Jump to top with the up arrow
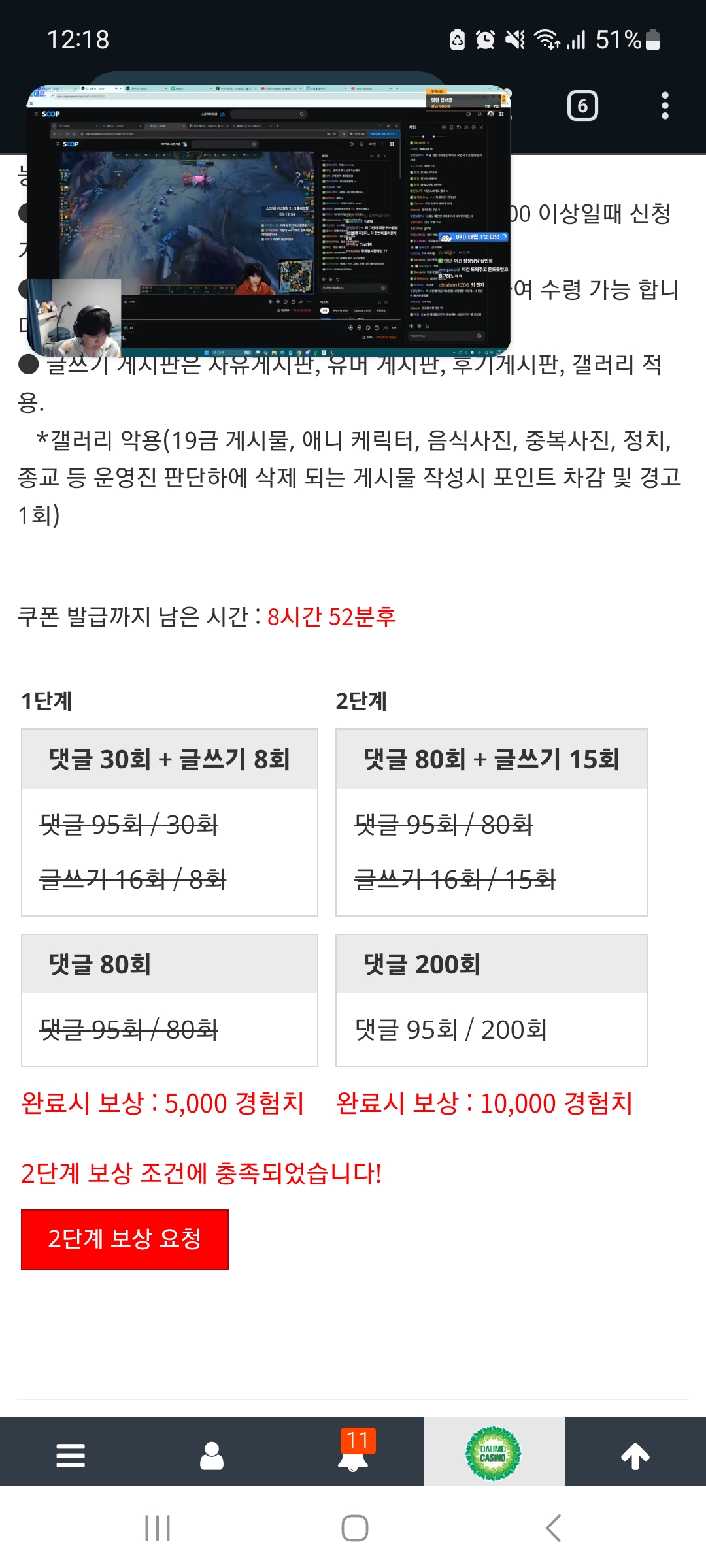Screen dimensions: 706x1568 (635, 1454)
